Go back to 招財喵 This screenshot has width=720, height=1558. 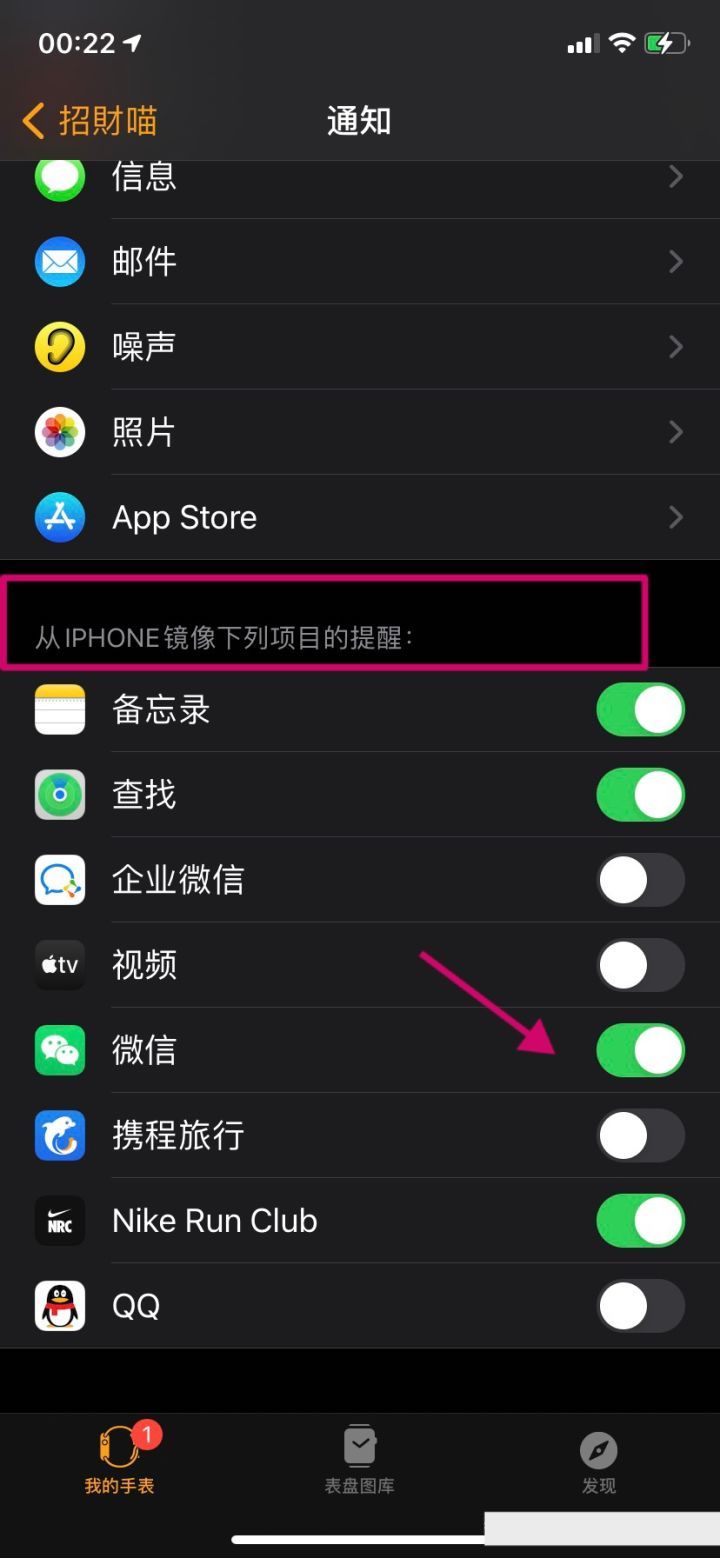coord(90,121)
